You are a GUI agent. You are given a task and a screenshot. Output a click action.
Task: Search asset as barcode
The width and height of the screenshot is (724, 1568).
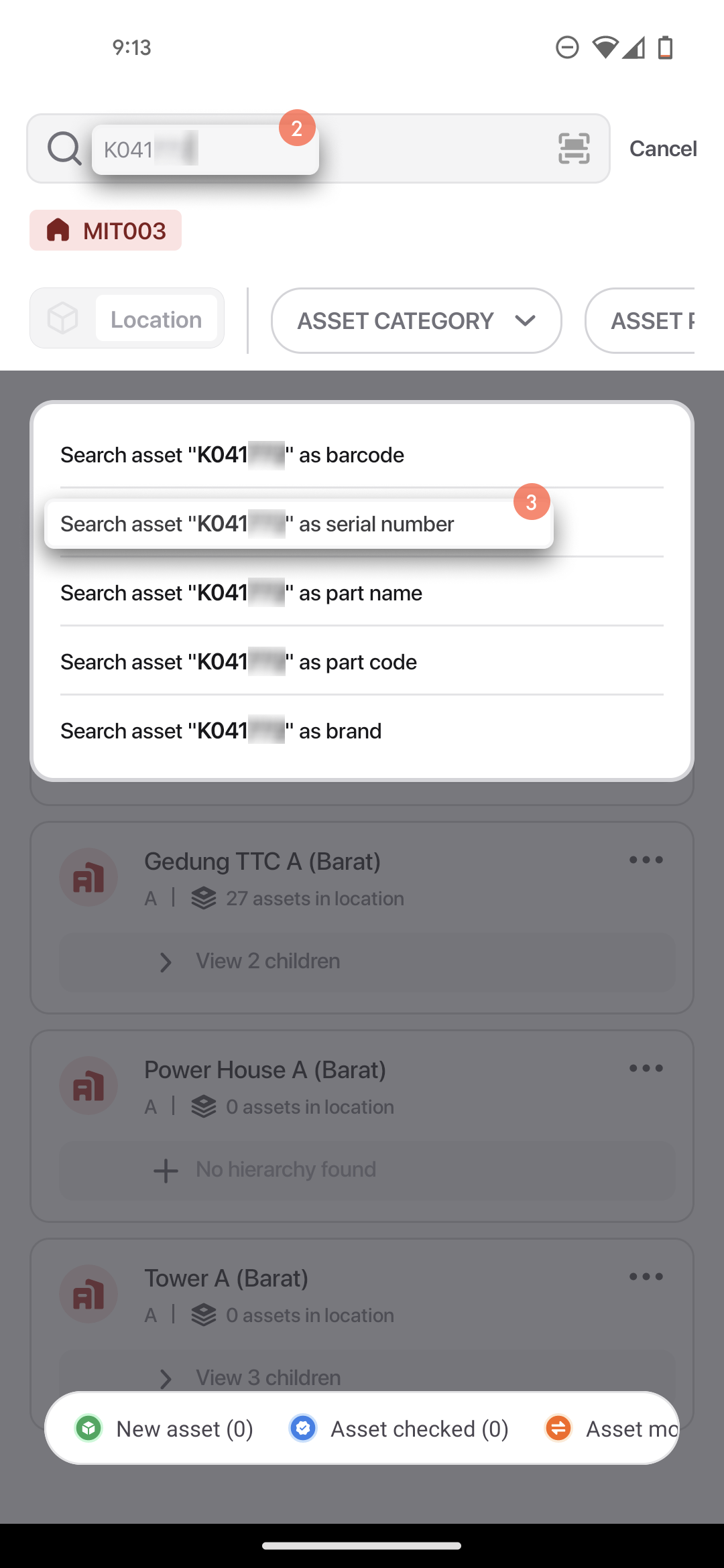click(362, 455)
